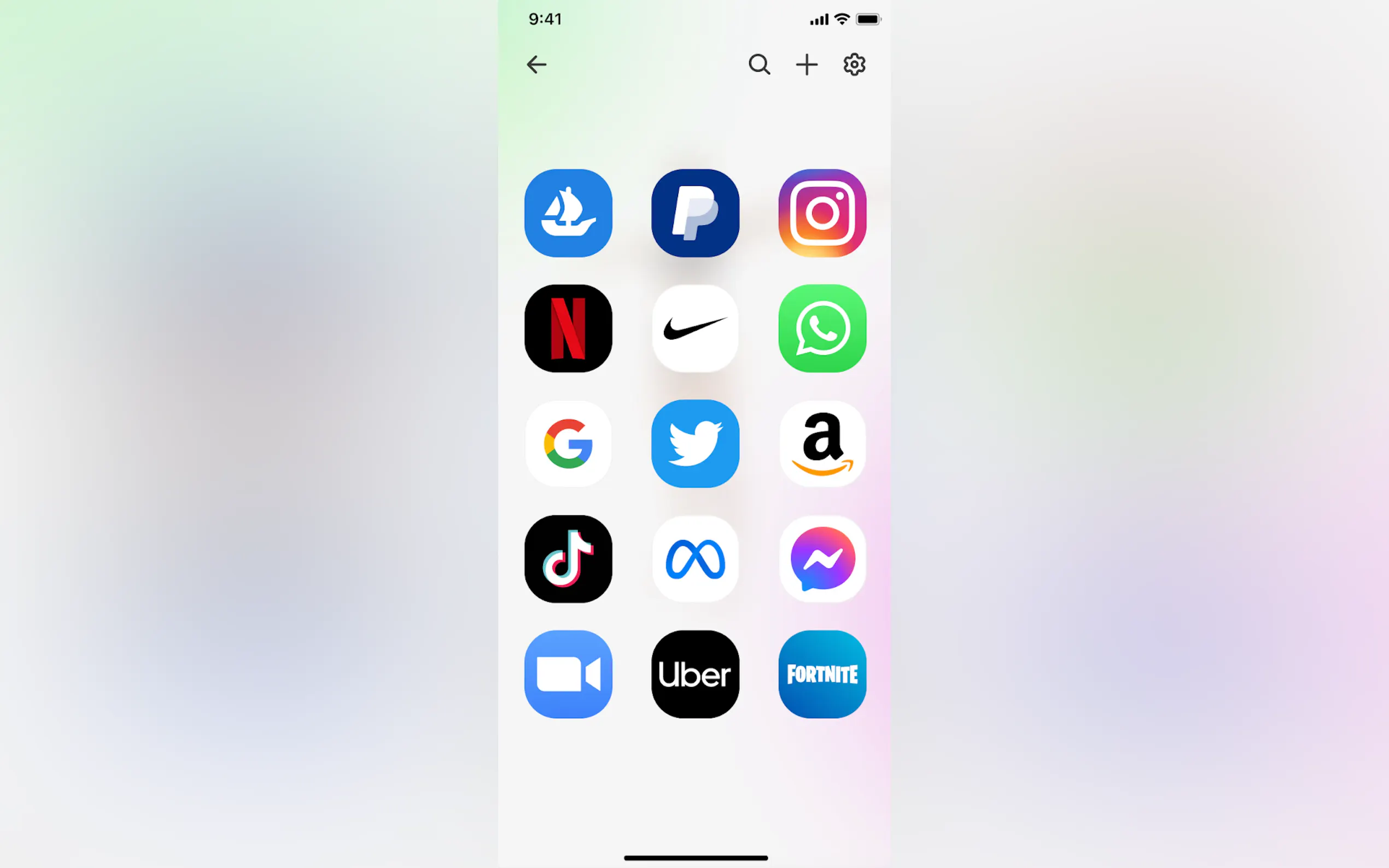Open the search magnifier
This screenshot has height=868, width=1389.
pos(758,64)
